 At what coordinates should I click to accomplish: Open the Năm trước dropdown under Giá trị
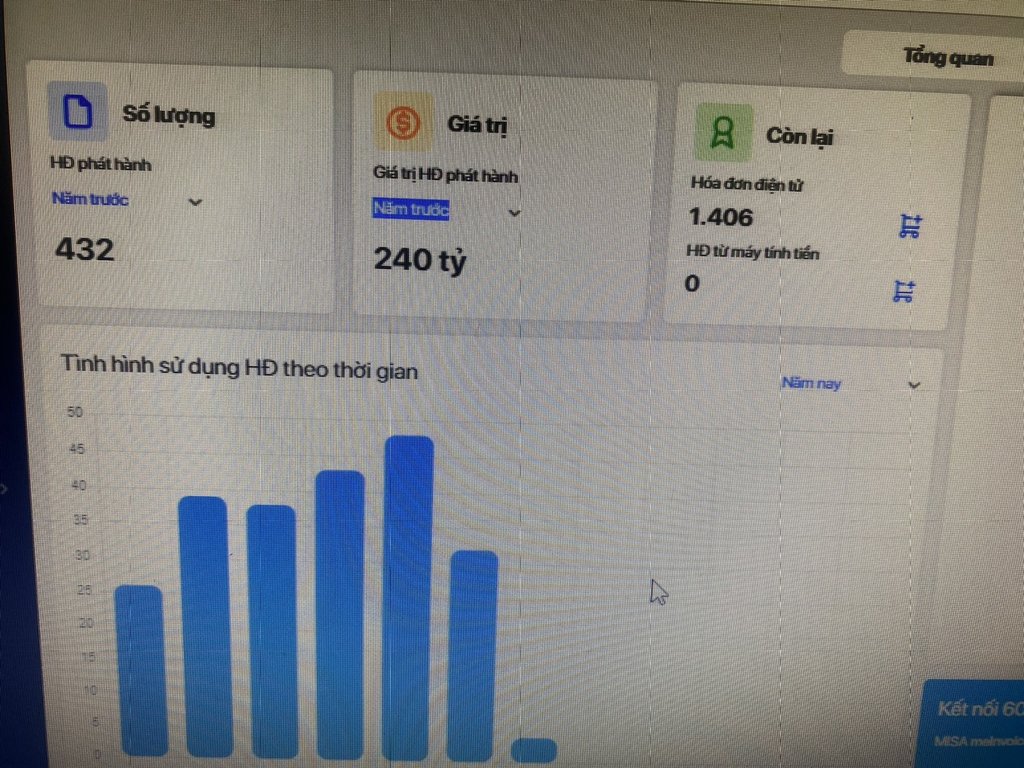coord(514,213)
